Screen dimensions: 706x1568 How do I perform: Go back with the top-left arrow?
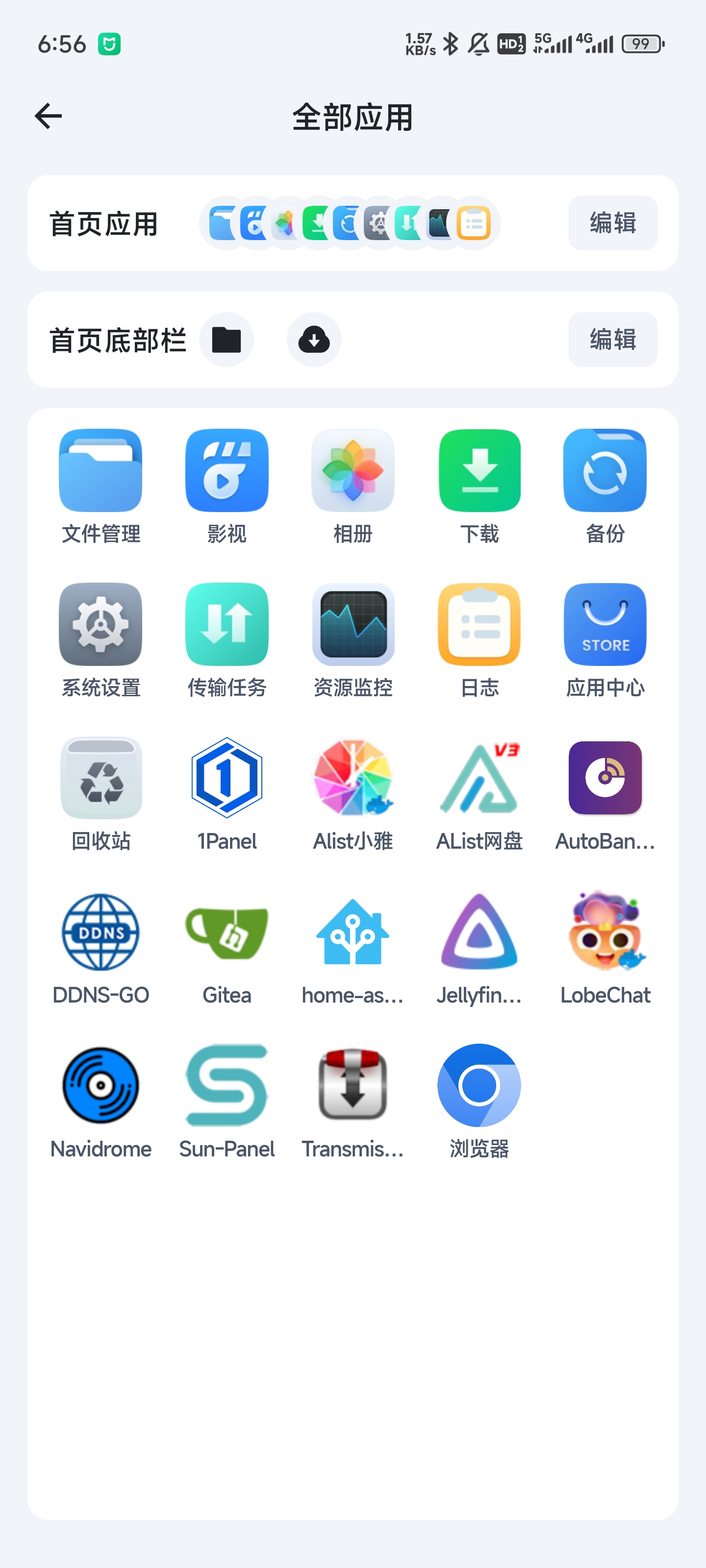coord(48,116)
